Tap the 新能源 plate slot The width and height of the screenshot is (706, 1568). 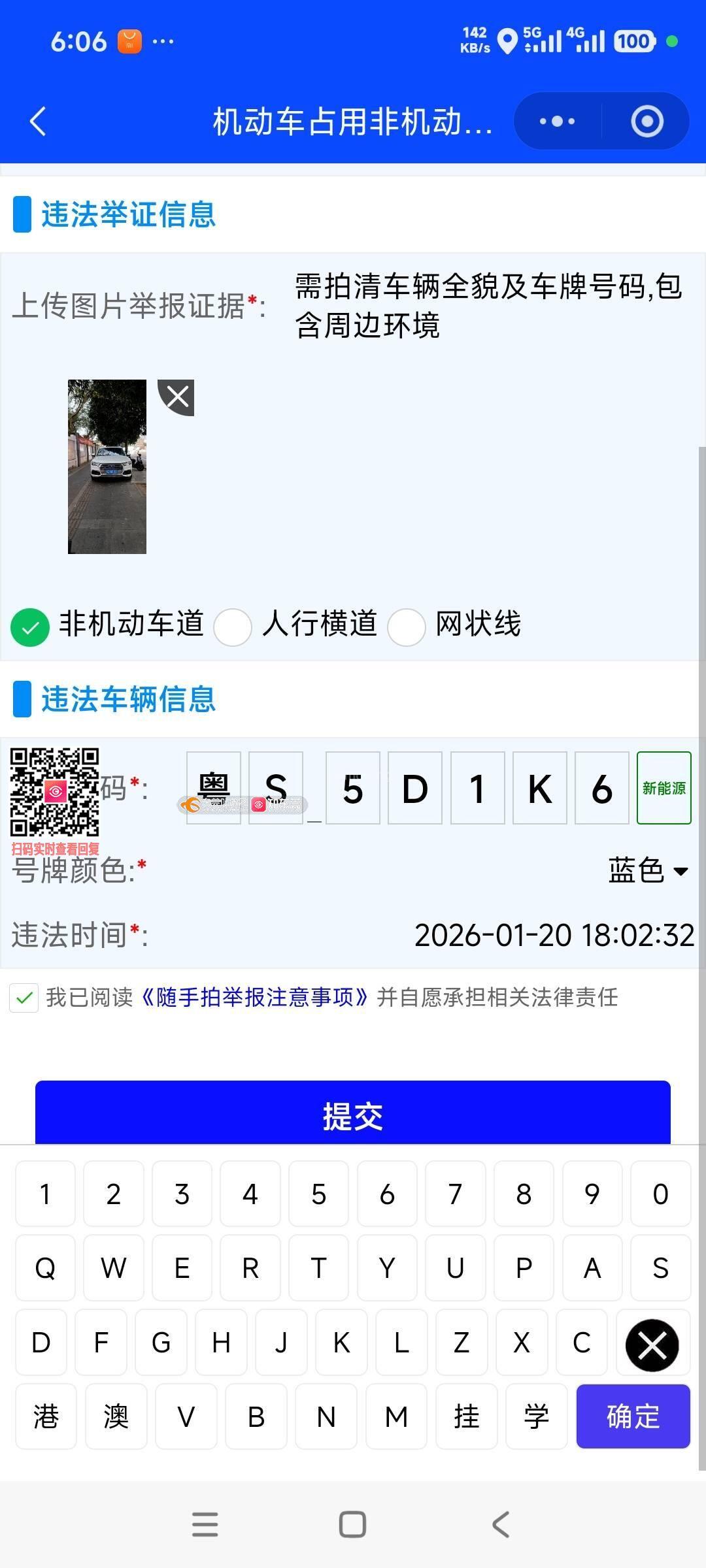pos(664,788)
